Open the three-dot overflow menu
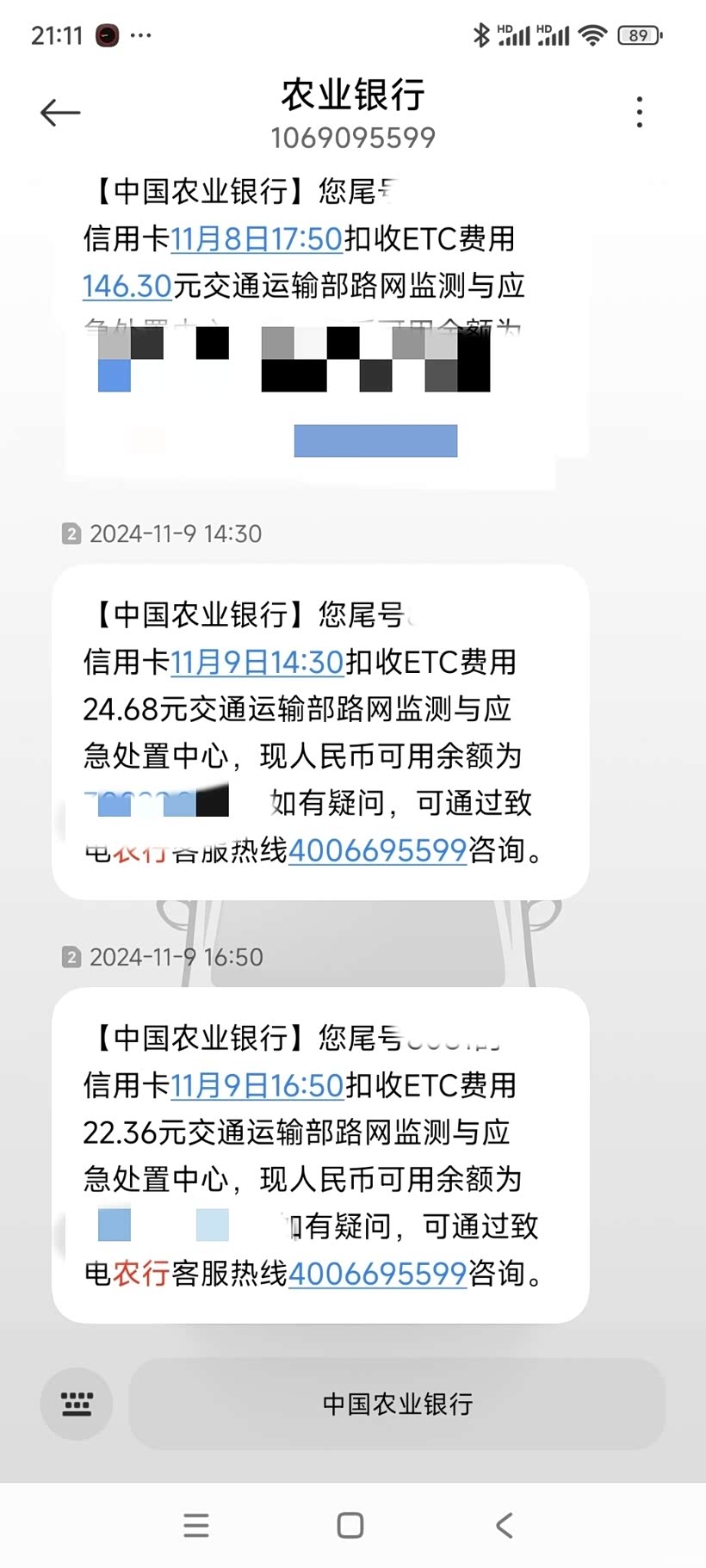 640,112
